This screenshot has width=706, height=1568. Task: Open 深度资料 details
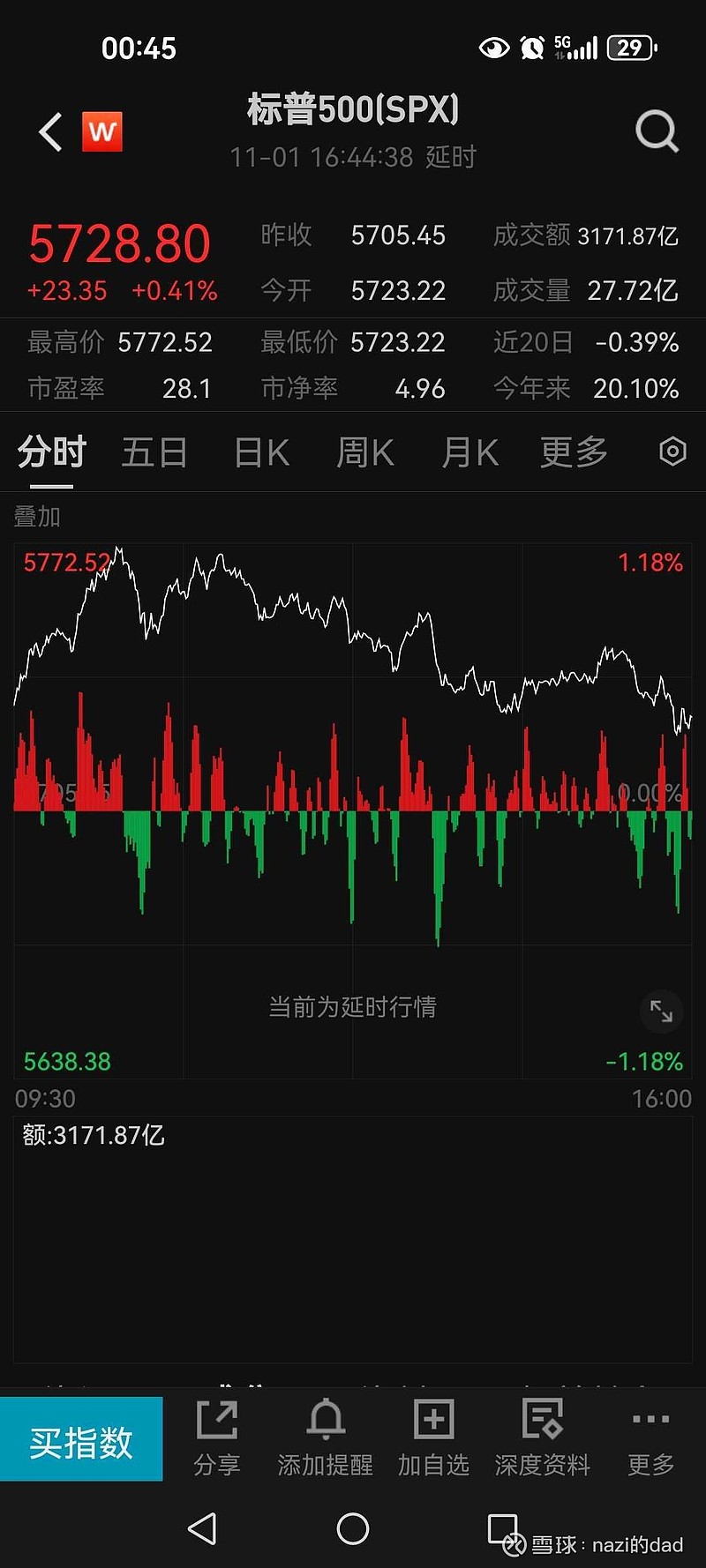[x=542, y=1438]
